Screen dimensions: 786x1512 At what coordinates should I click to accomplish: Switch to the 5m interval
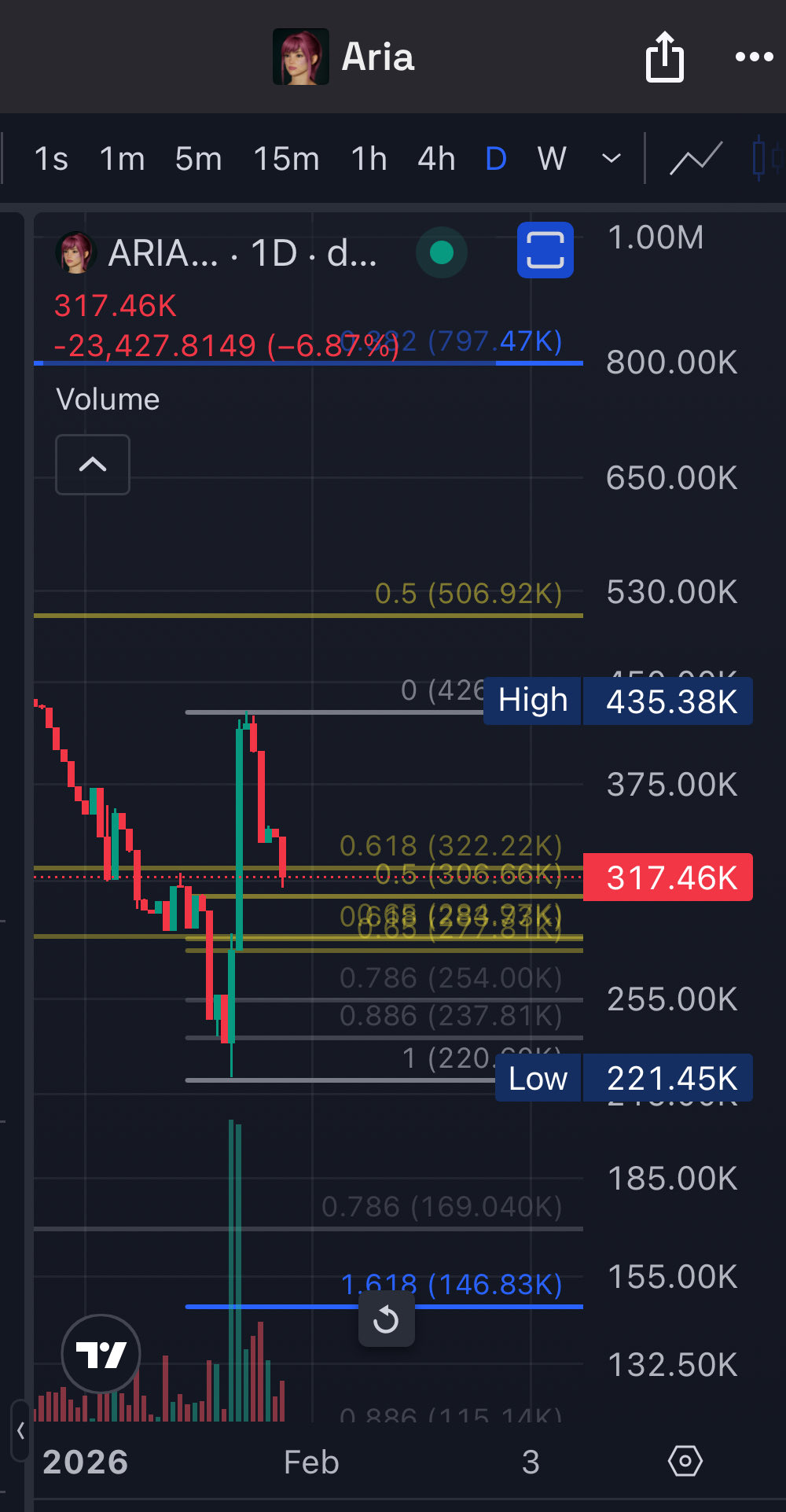click(x=198, y=159)
